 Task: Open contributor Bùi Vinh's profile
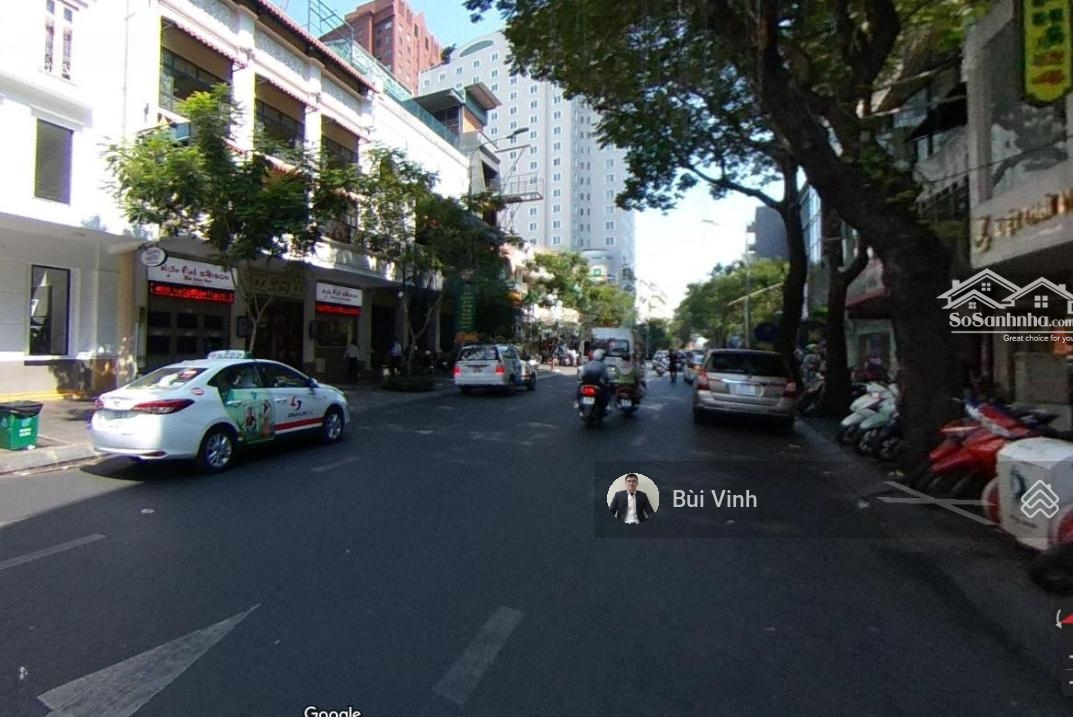pos(714,499)
